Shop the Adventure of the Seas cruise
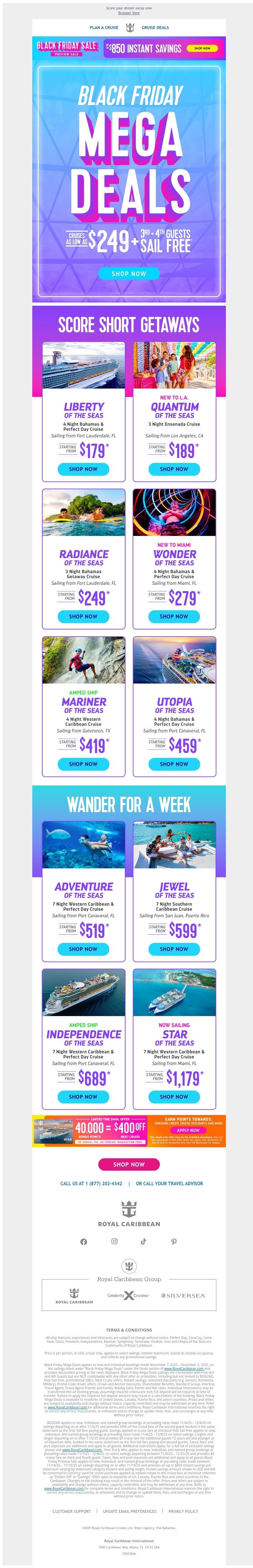The image size is (253, 1568). pos(84,948)
